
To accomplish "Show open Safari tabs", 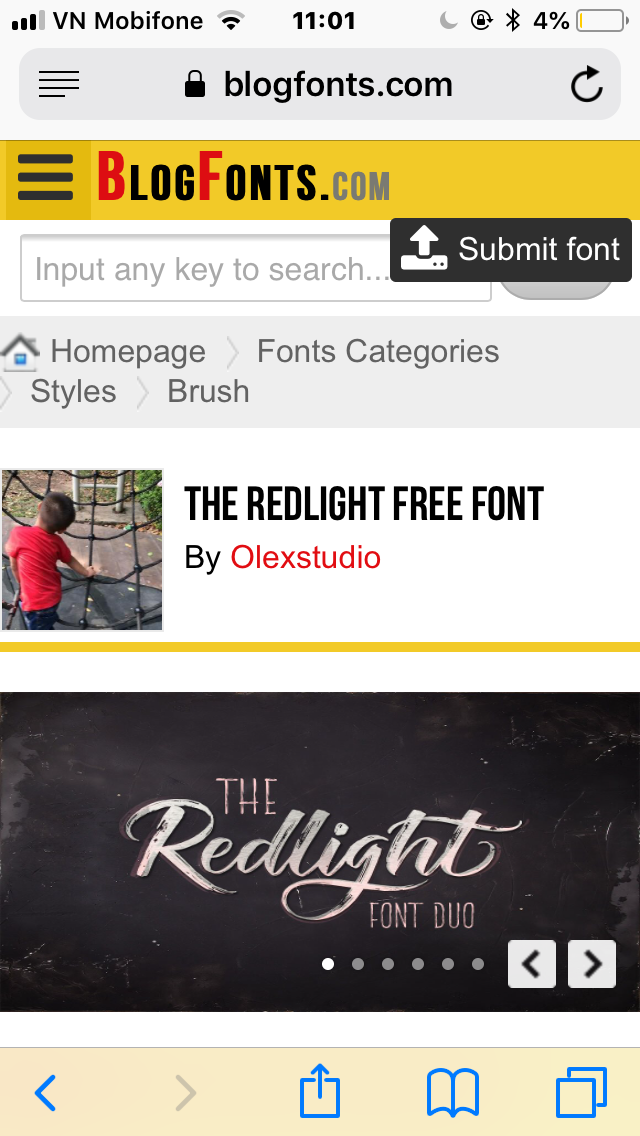I will 581,1092.
